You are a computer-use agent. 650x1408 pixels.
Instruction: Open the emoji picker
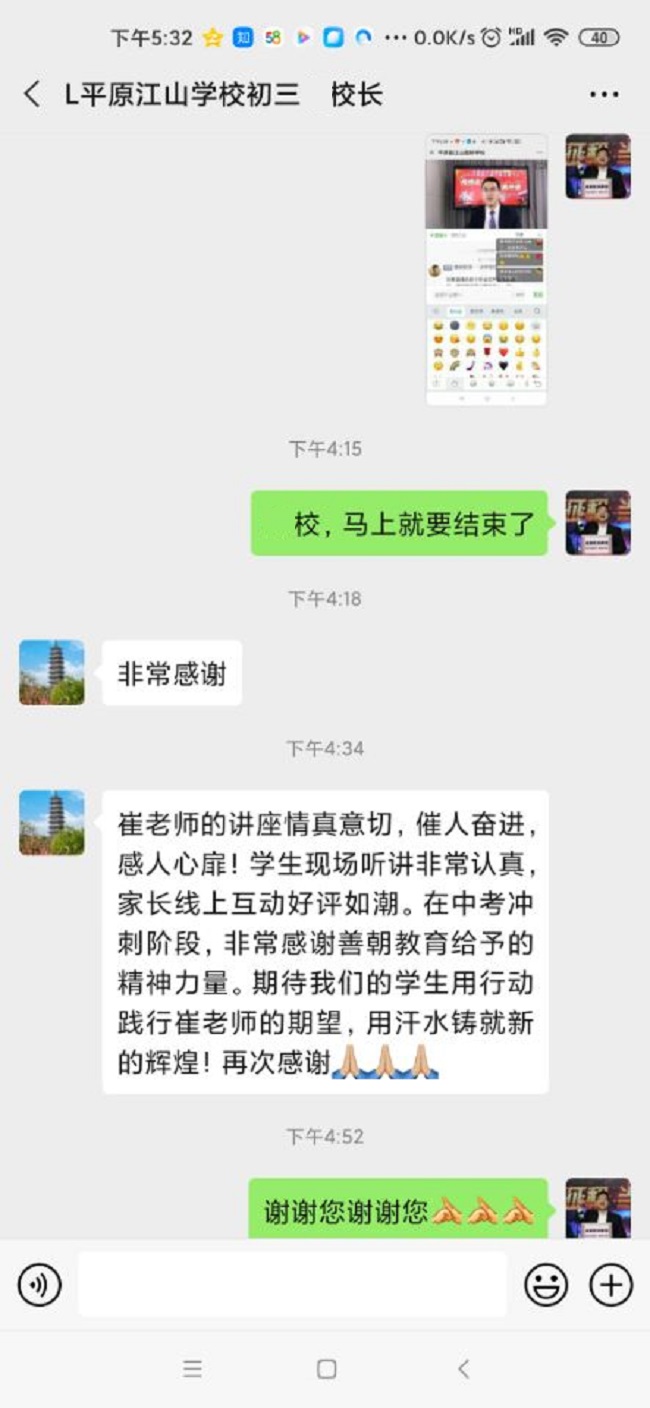(546, 1285)
